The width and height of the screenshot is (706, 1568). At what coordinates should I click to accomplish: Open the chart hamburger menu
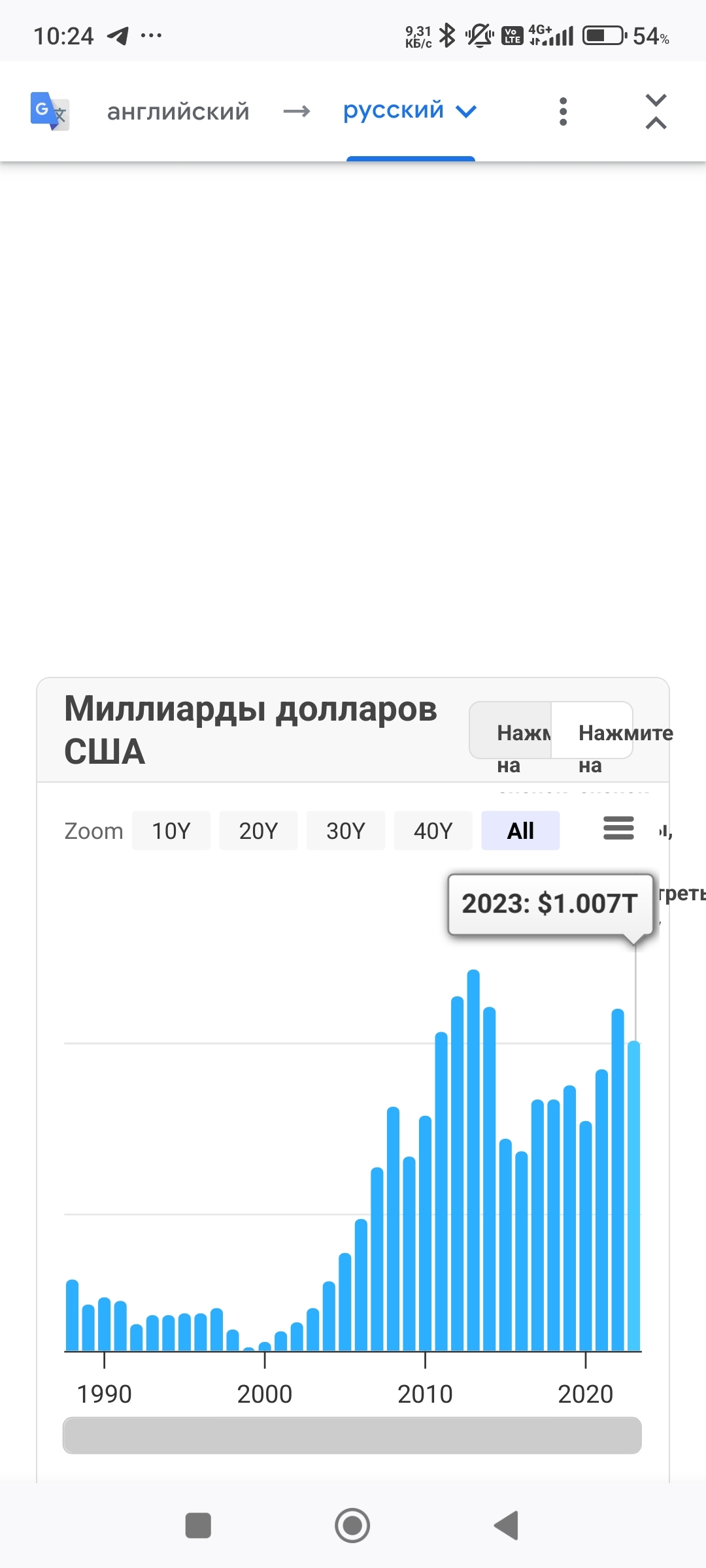(618, 828)
